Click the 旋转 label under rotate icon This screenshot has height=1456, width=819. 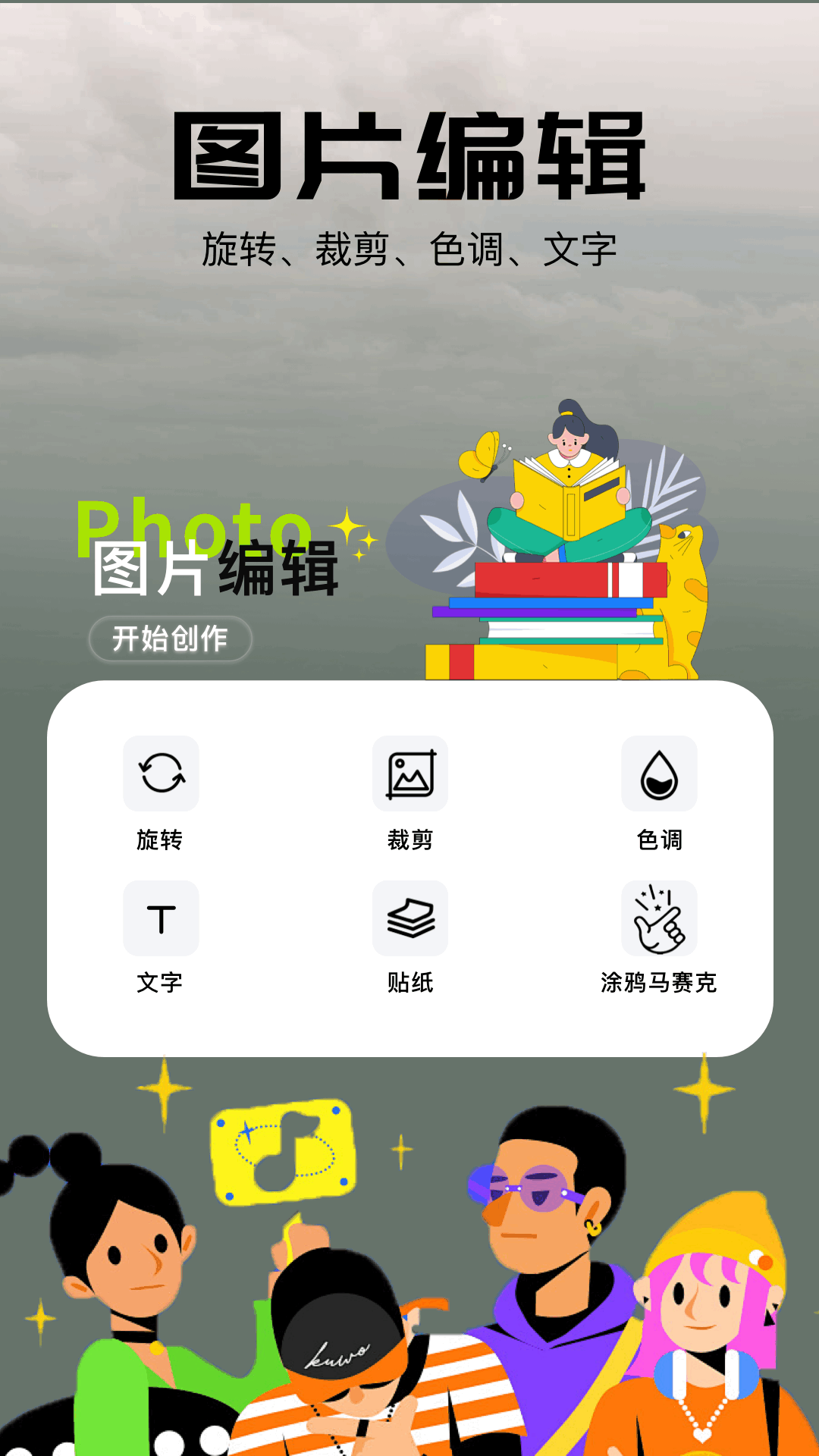161,840
